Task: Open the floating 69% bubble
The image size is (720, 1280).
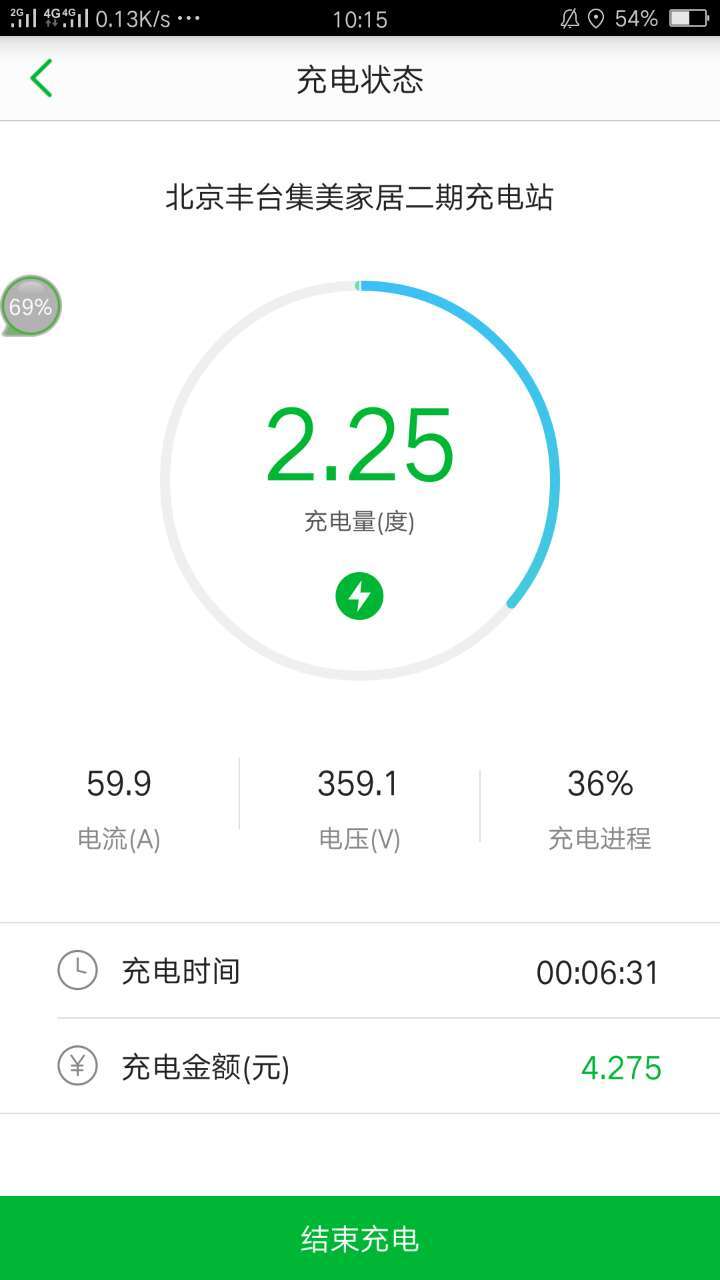Action: pyautogui.click(x=31, y=306)
